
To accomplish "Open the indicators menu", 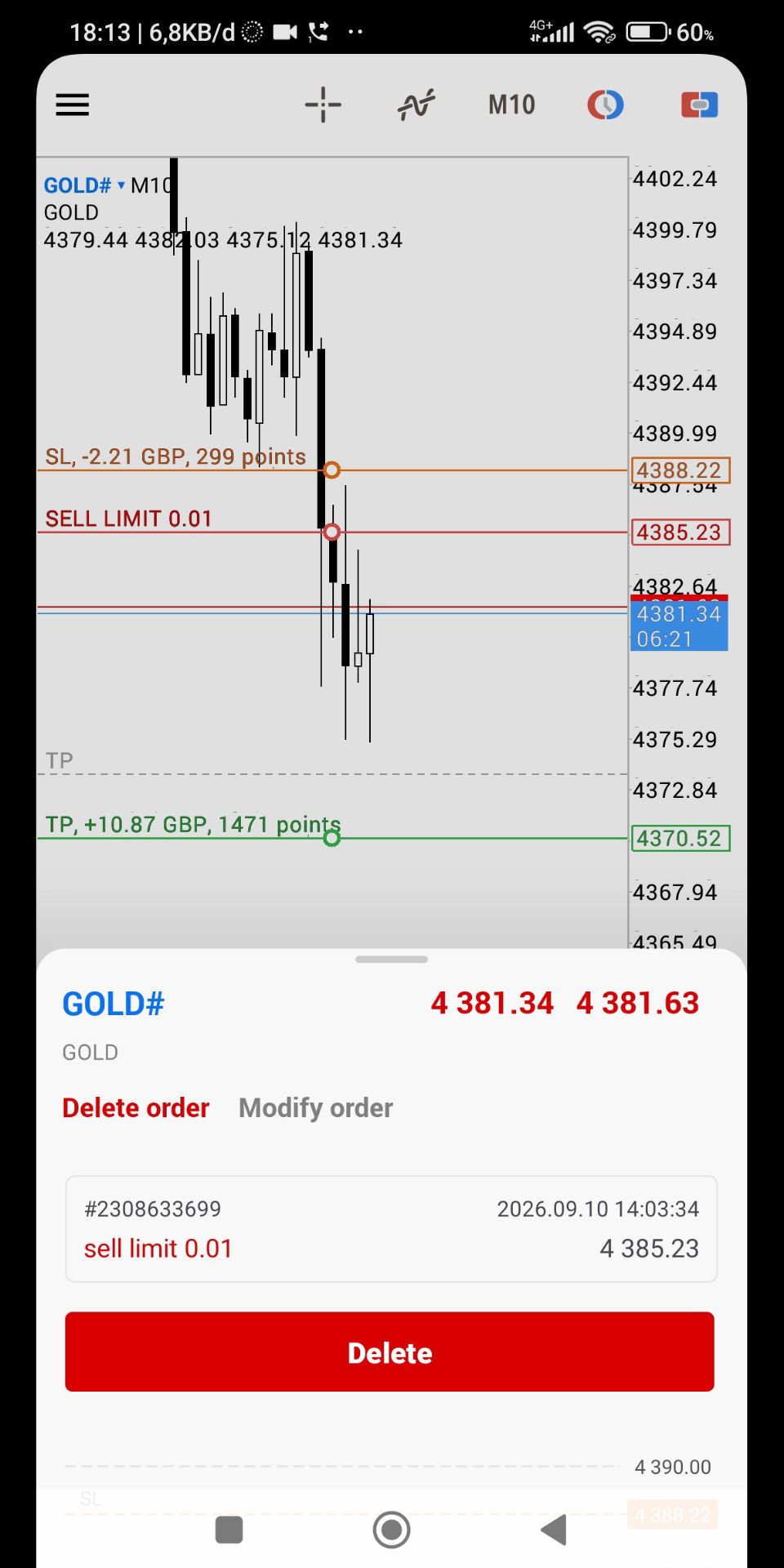I will 416,105.
